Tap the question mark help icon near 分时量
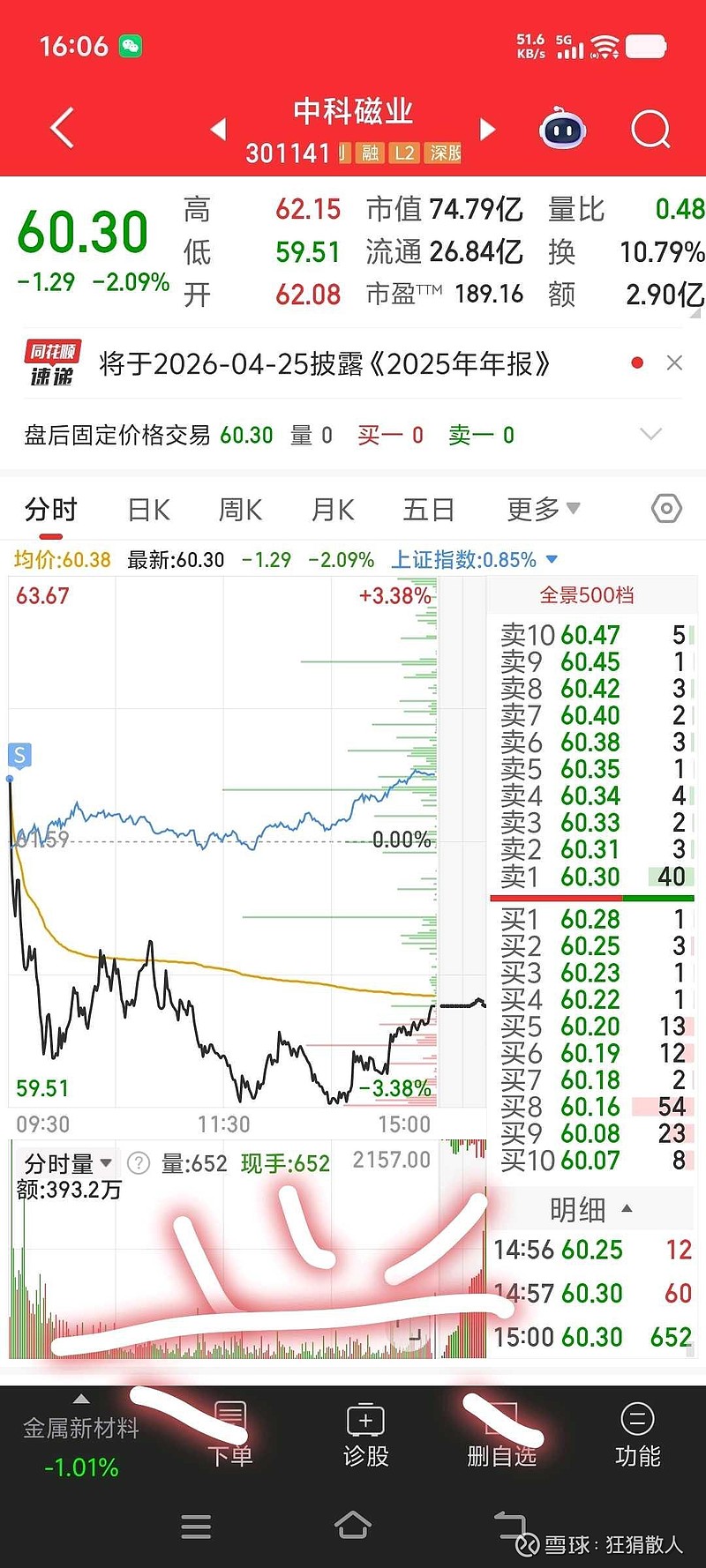706x1568 pixels. 138,1162
